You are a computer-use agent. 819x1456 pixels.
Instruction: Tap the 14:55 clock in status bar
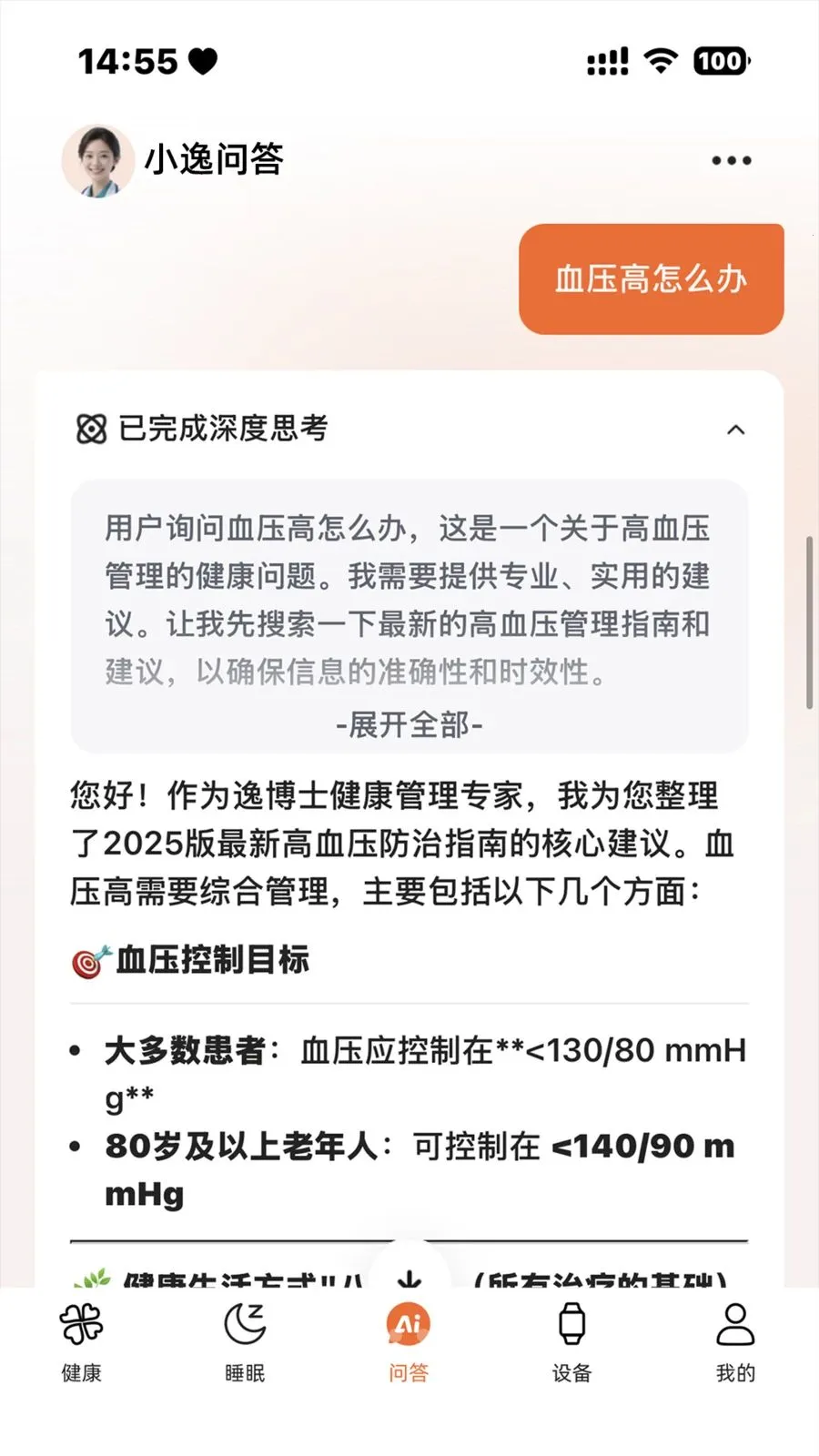(129, 60)
